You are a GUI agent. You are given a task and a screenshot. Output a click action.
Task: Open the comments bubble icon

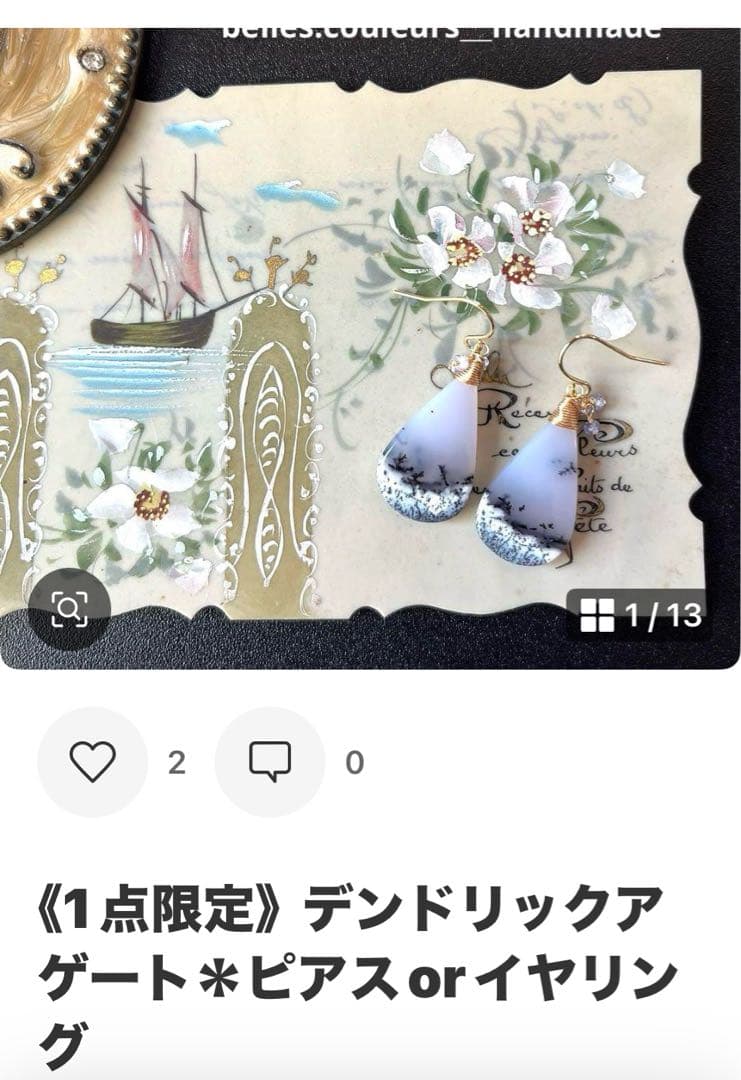click(270, 762)
